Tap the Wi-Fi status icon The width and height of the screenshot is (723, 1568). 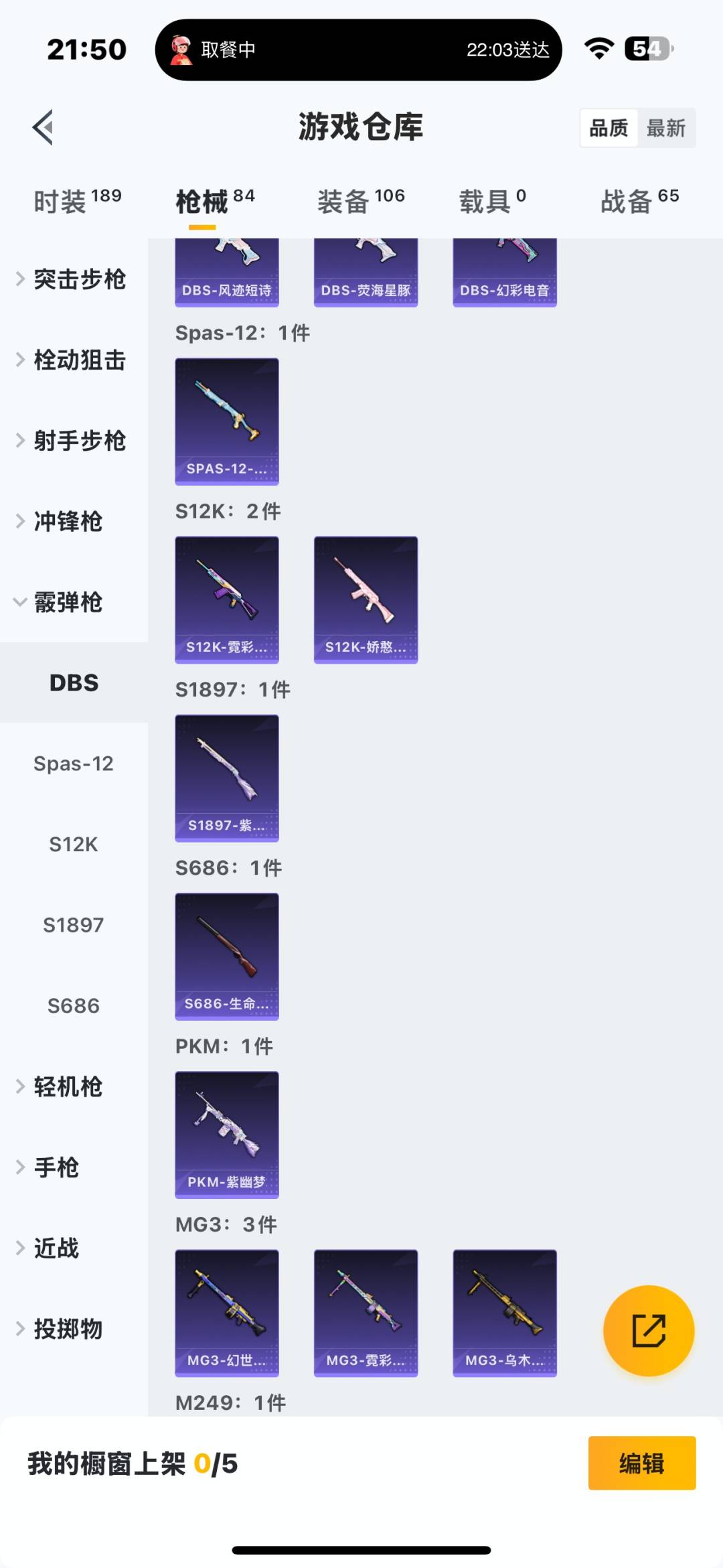(x=598, y=48)
